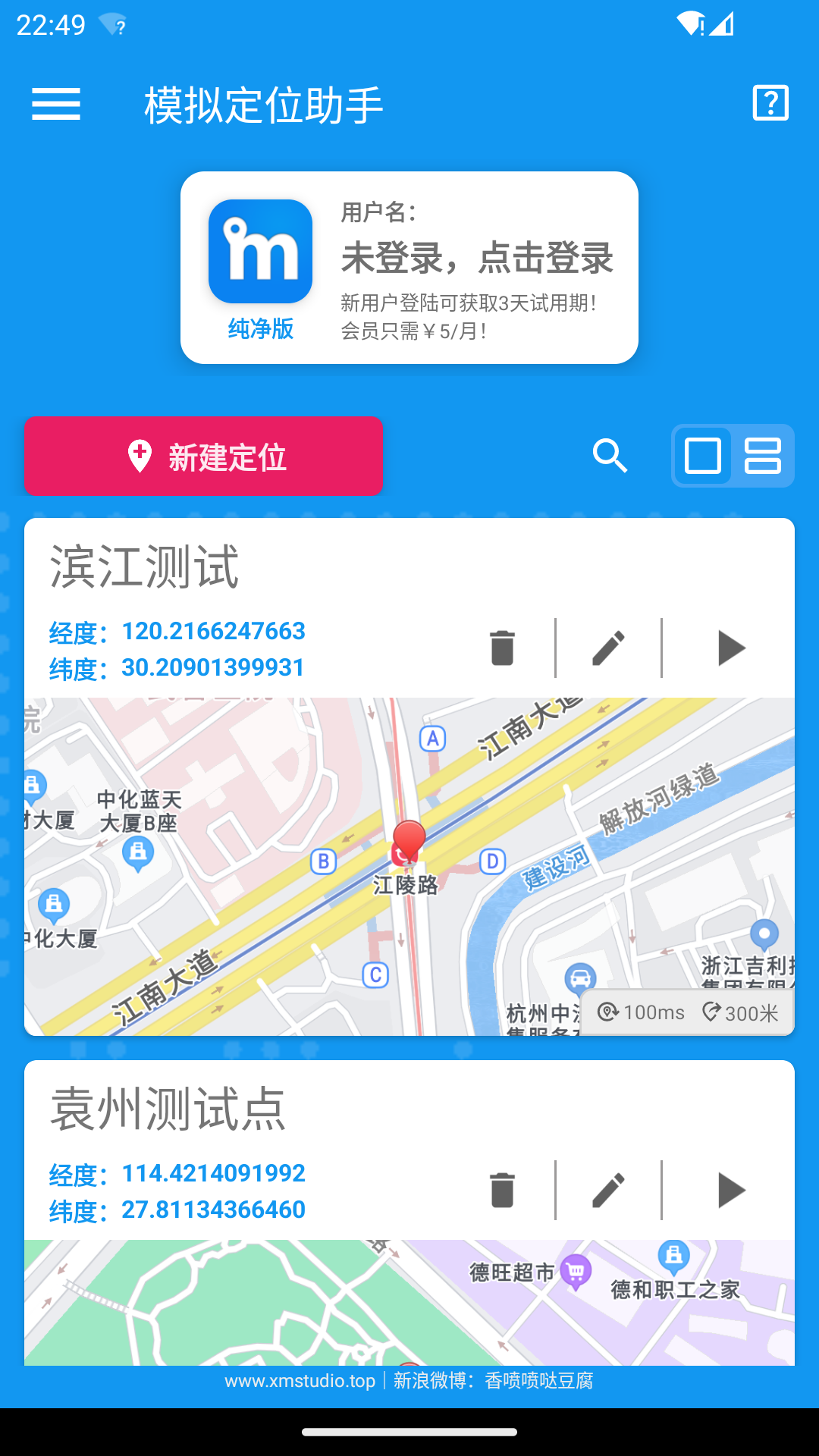Viewport: 819px width, 1456px height.
Task: Switch to the list view layout
Action: [x=761, y=456]
